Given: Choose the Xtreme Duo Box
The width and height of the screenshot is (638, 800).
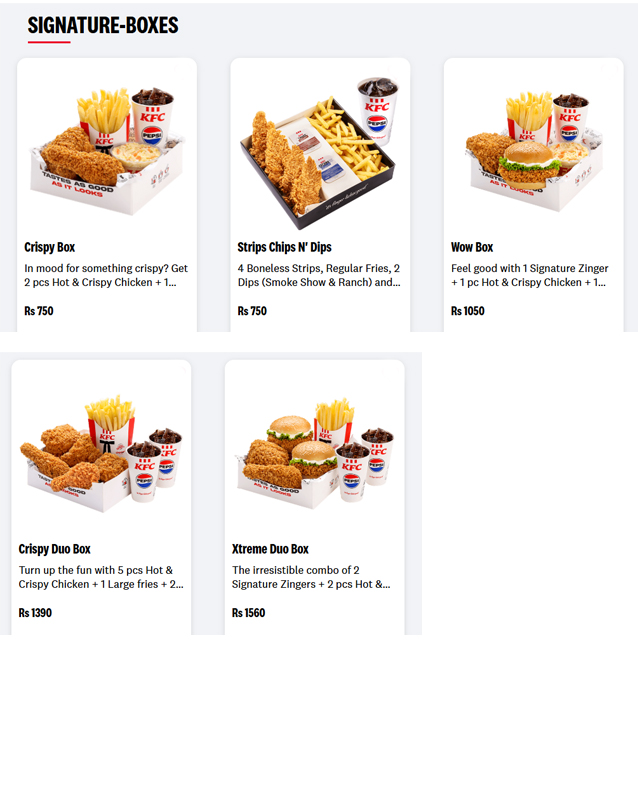Looking at the screenshot, I should (314, 497).
